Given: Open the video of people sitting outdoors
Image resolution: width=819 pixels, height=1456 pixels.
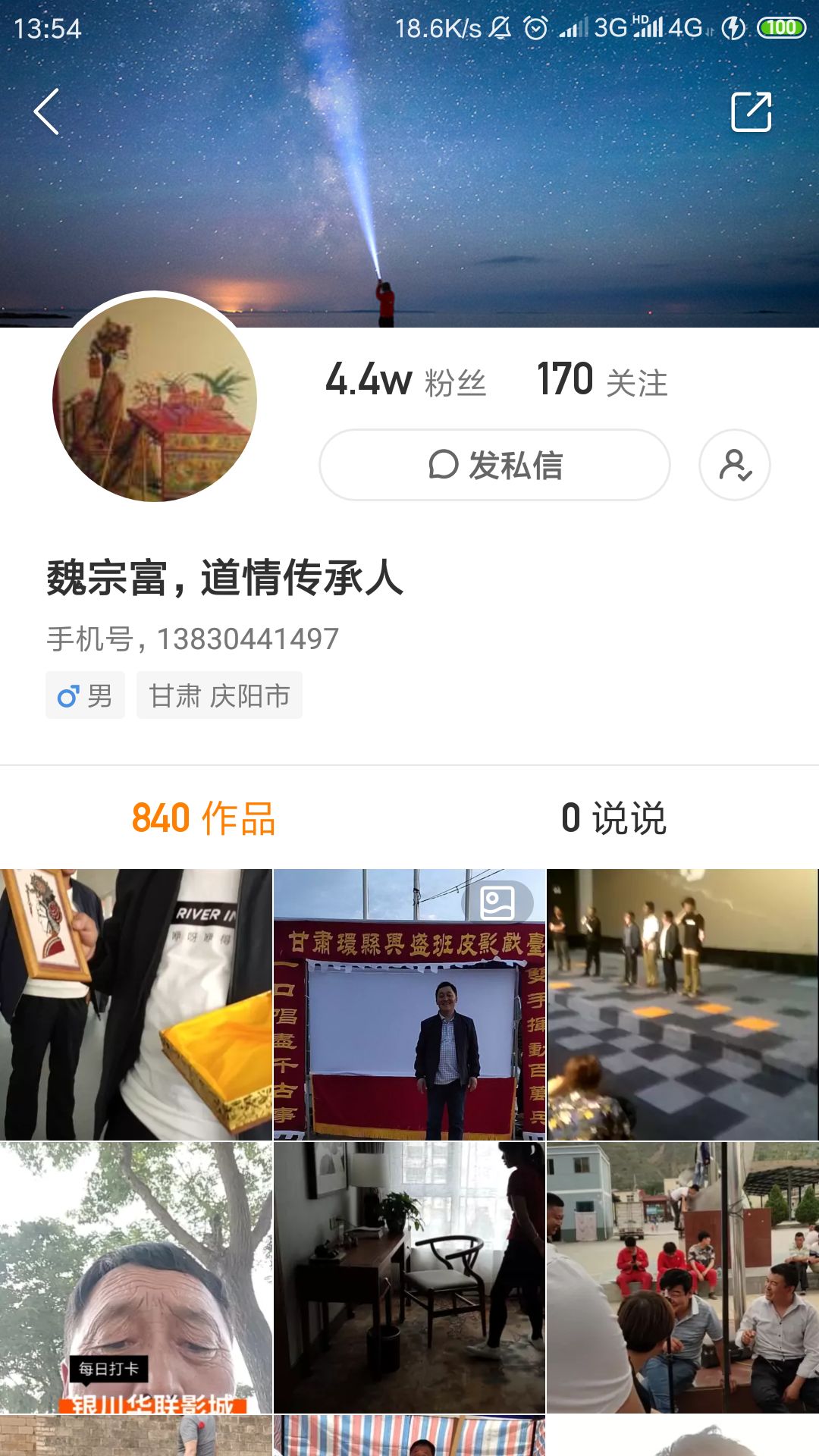Looking at the screenshot, I should pos(682,1277).
